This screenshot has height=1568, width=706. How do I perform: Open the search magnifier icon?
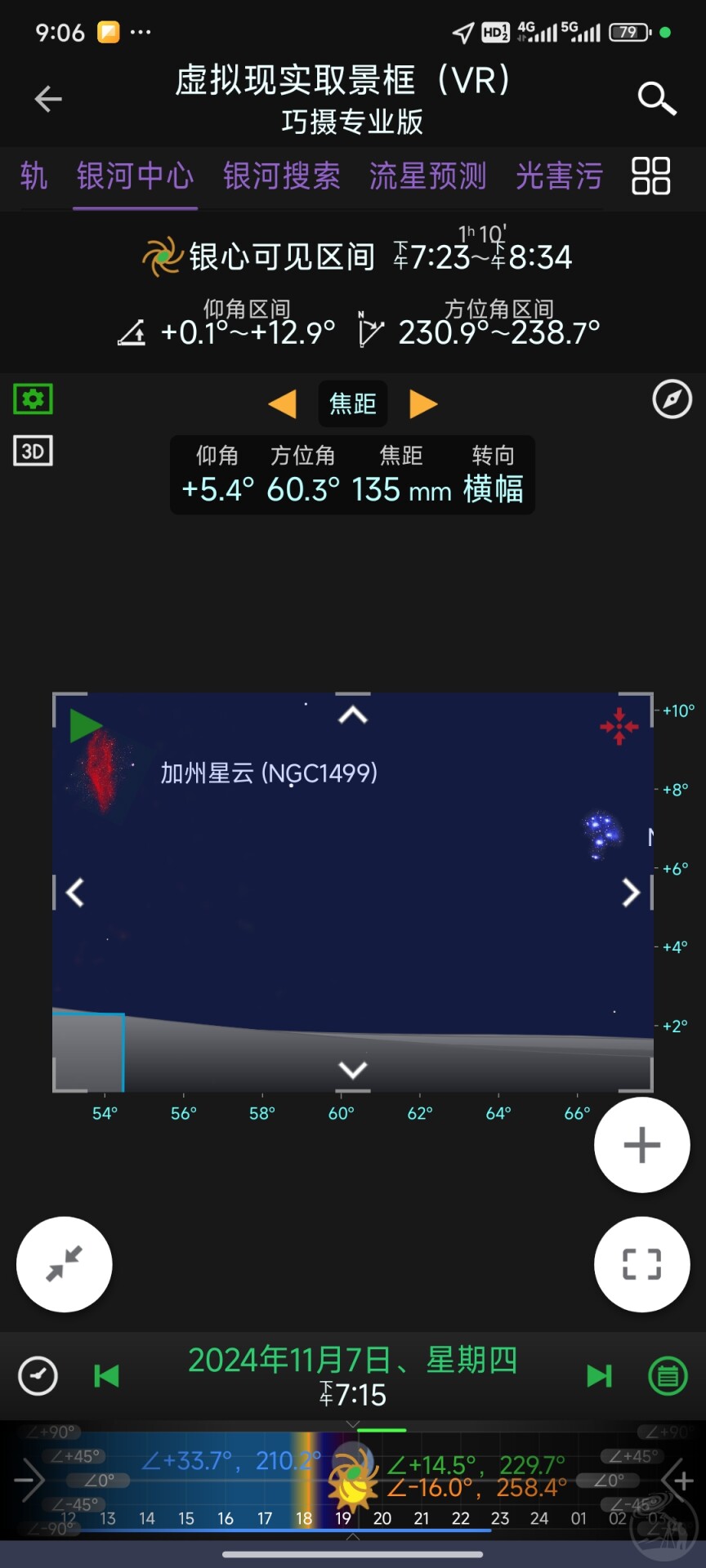click(656, 99)
